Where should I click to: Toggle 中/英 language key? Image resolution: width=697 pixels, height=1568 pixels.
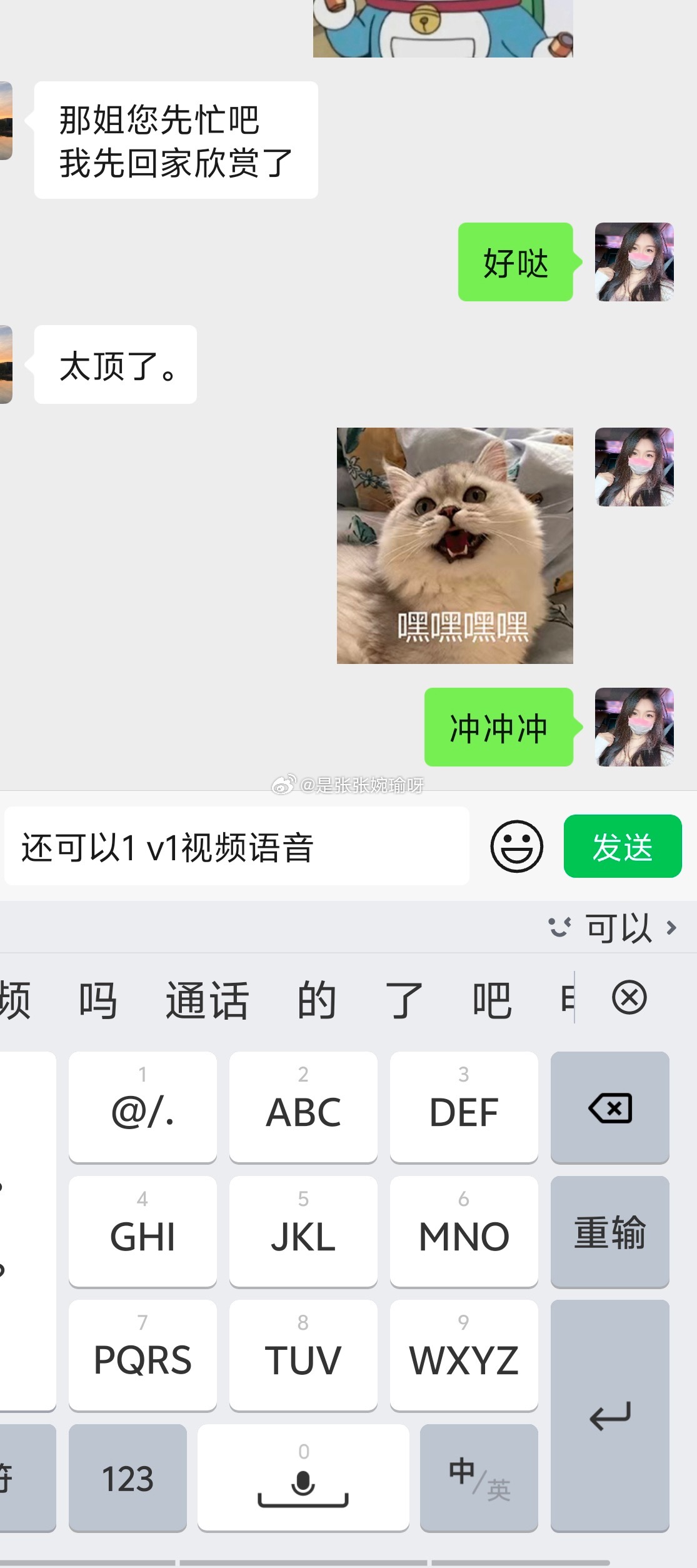pyautogui.click(x=479, y=1478)
